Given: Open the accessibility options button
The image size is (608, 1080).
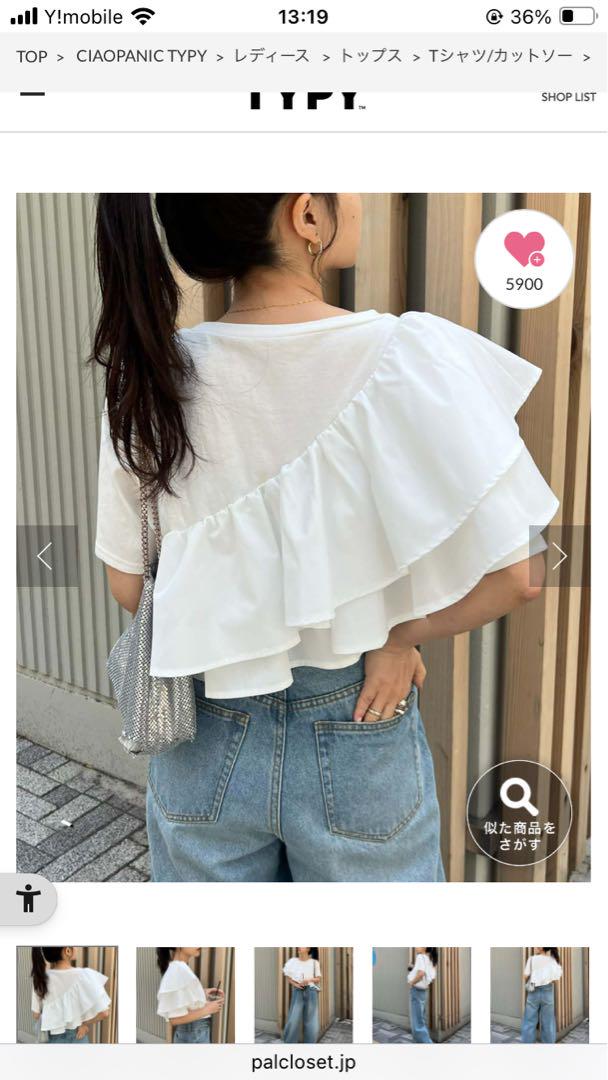Looking at the screenshot, I should (x=28, y=899).
